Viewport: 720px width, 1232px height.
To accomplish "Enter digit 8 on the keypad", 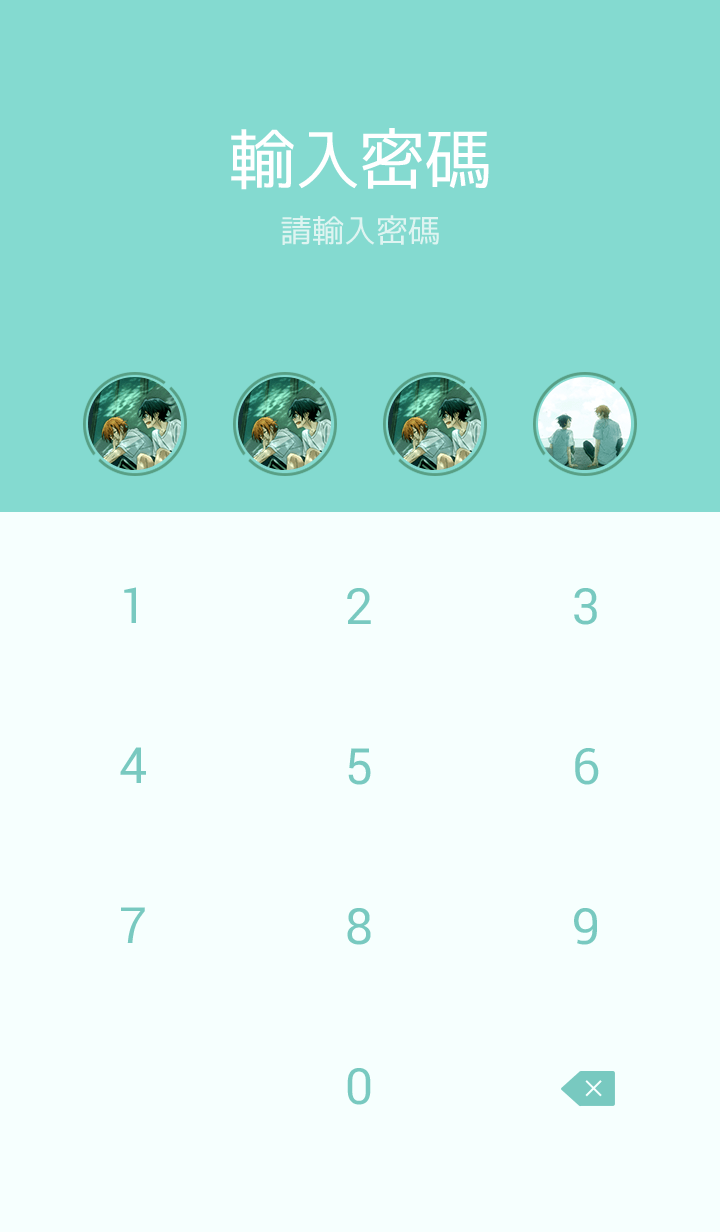I will click(359, 927).
